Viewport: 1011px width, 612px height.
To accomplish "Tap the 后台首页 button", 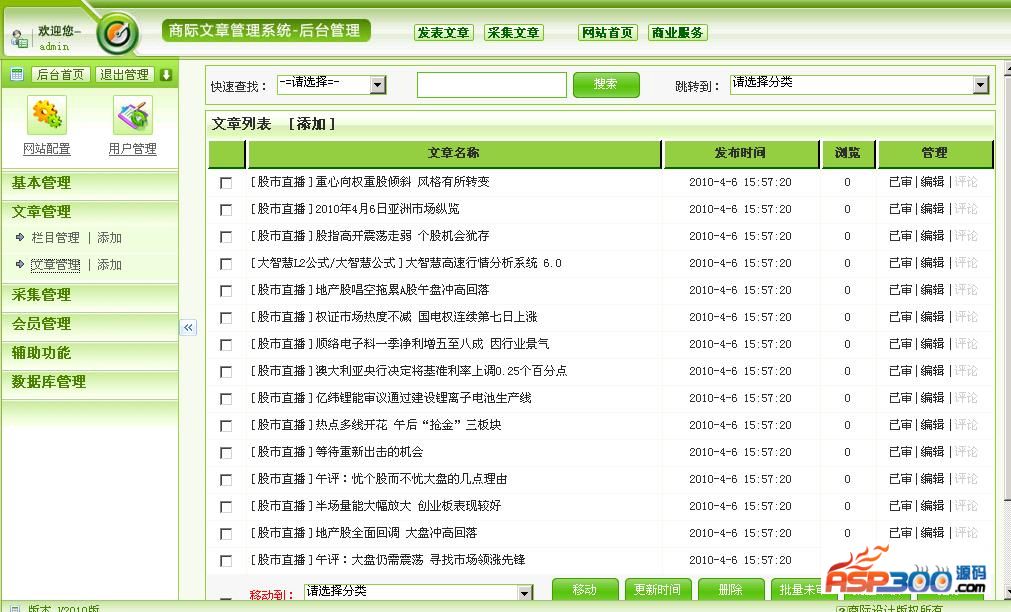I will pos(59,75).
